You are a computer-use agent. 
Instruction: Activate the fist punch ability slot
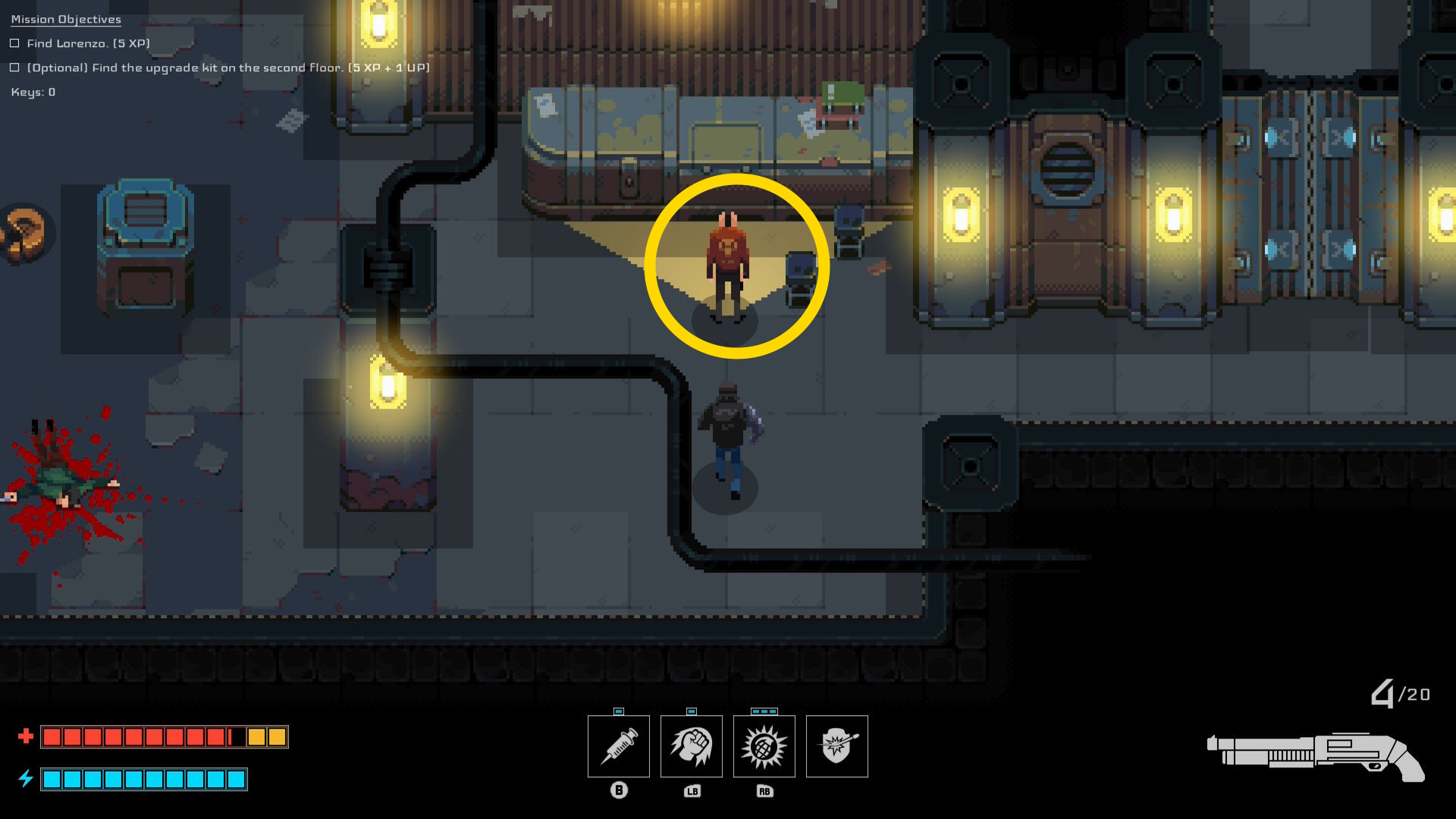tap(691, 746)
